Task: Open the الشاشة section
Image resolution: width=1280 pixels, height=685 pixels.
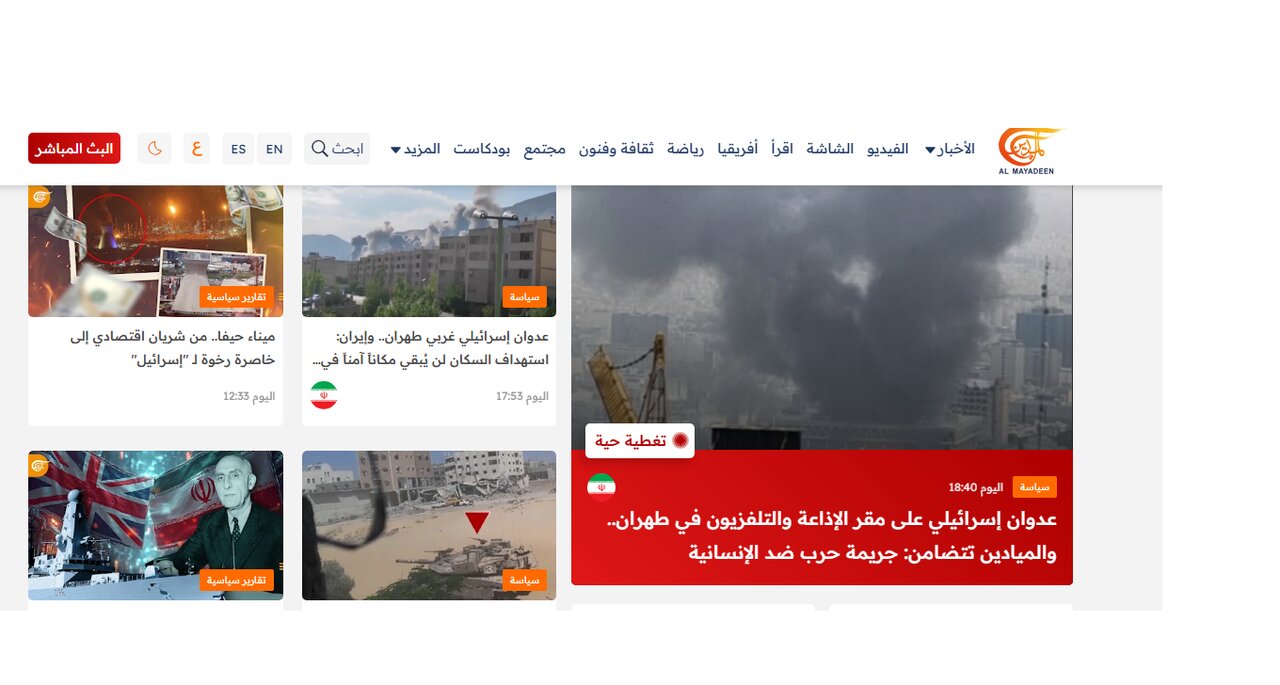Action: (x=830, y=149)
